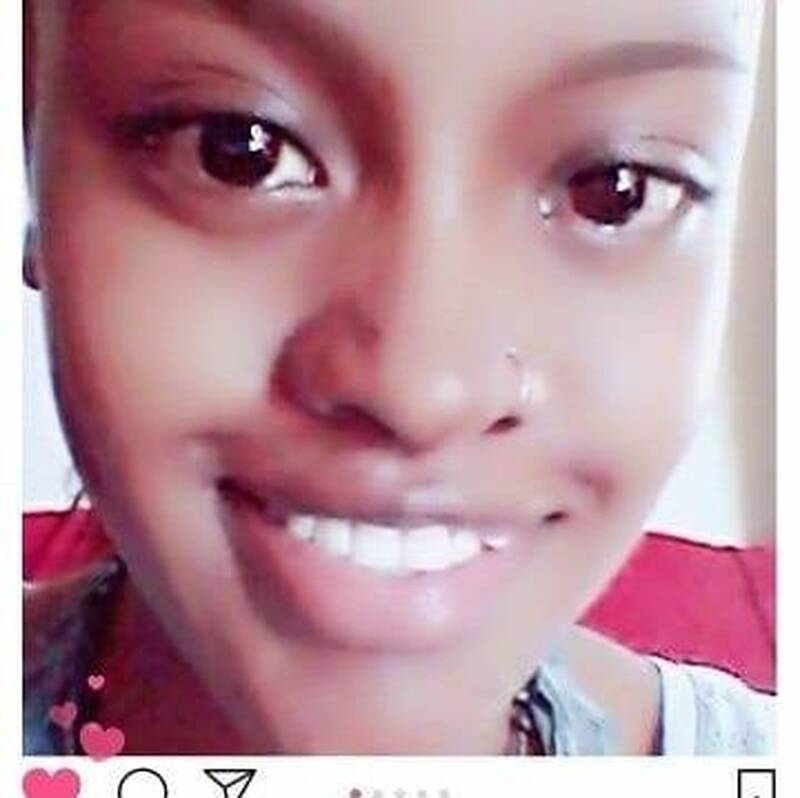The image size is (800, 798).
Task: Share the post with the paper plane
Action: (x=229, y=784)
